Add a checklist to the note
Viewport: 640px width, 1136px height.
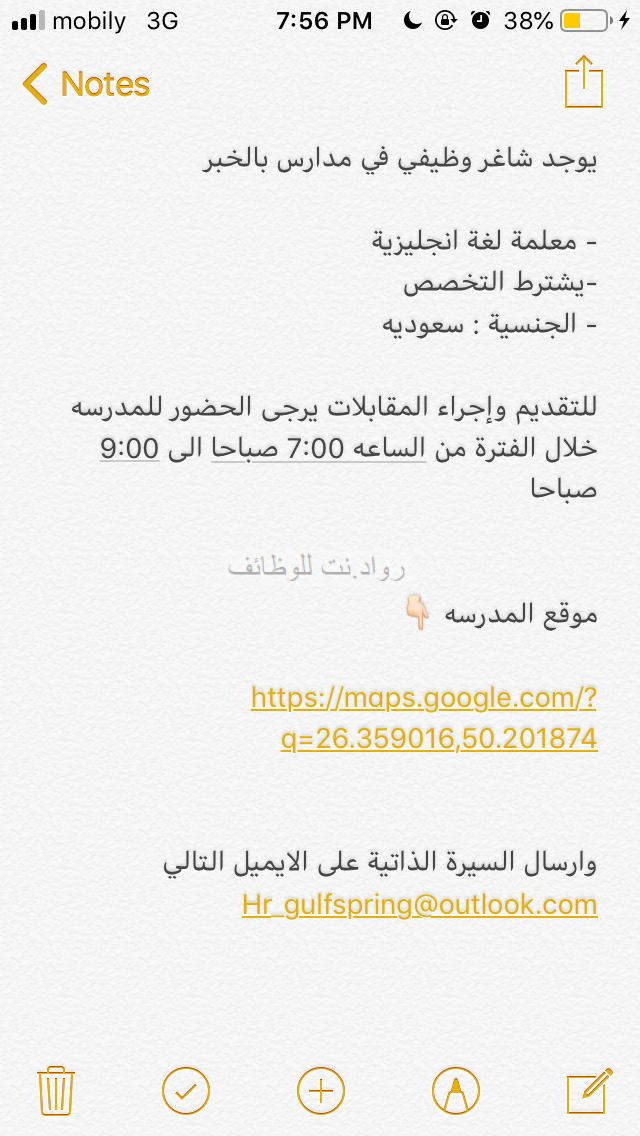coord(186,1090)
